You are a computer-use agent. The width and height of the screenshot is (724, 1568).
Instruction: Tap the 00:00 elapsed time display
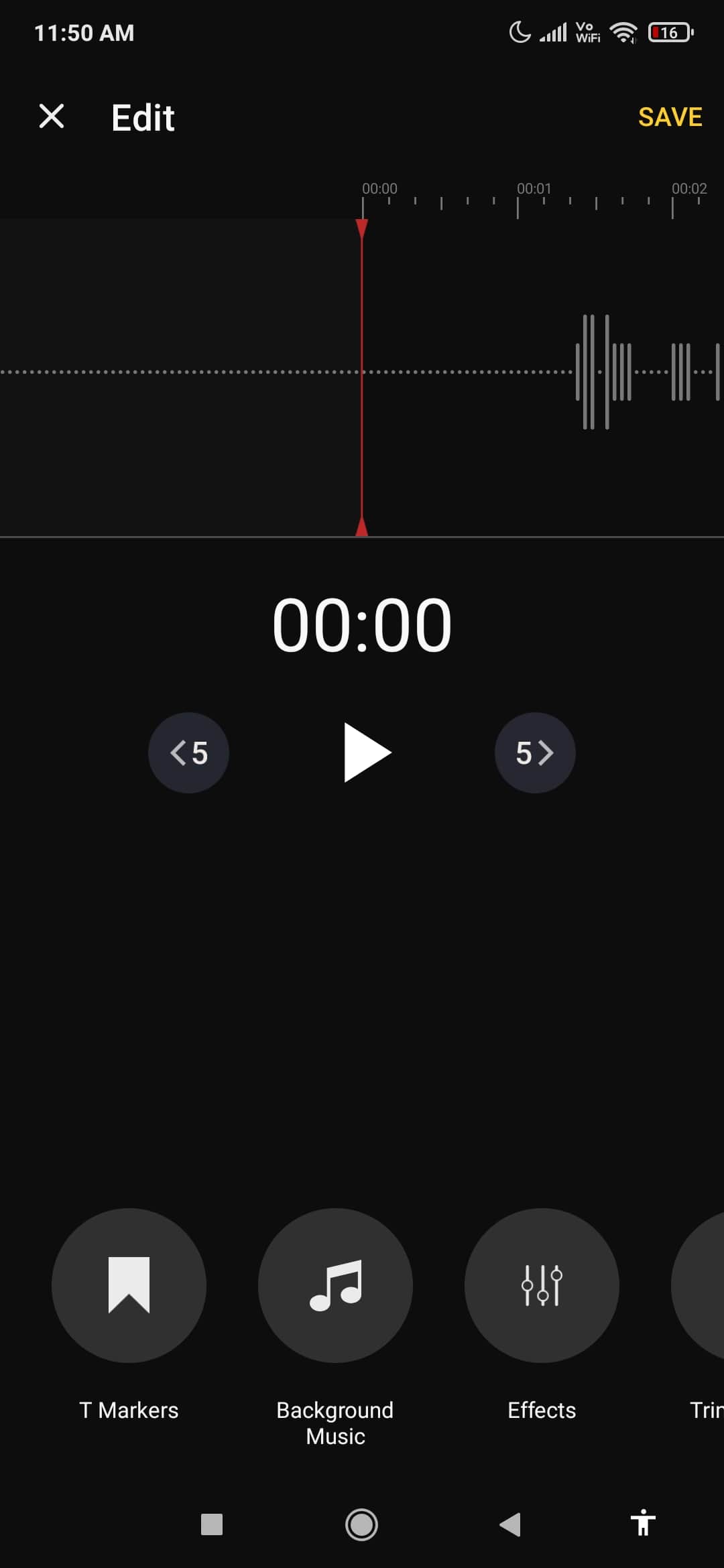click(362, 623)
